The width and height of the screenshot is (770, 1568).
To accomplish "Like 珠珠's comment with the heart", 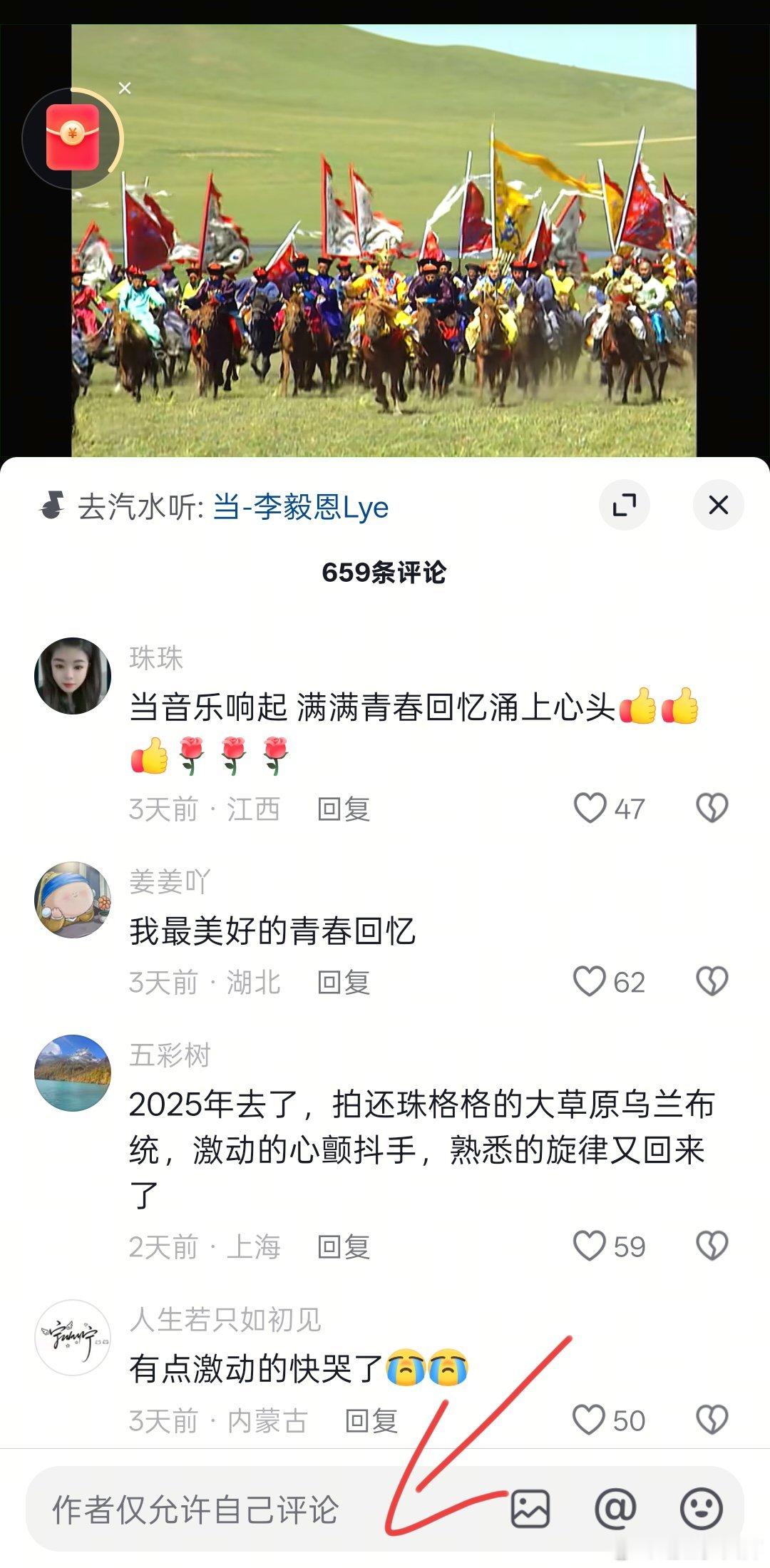I will point(590,808).
